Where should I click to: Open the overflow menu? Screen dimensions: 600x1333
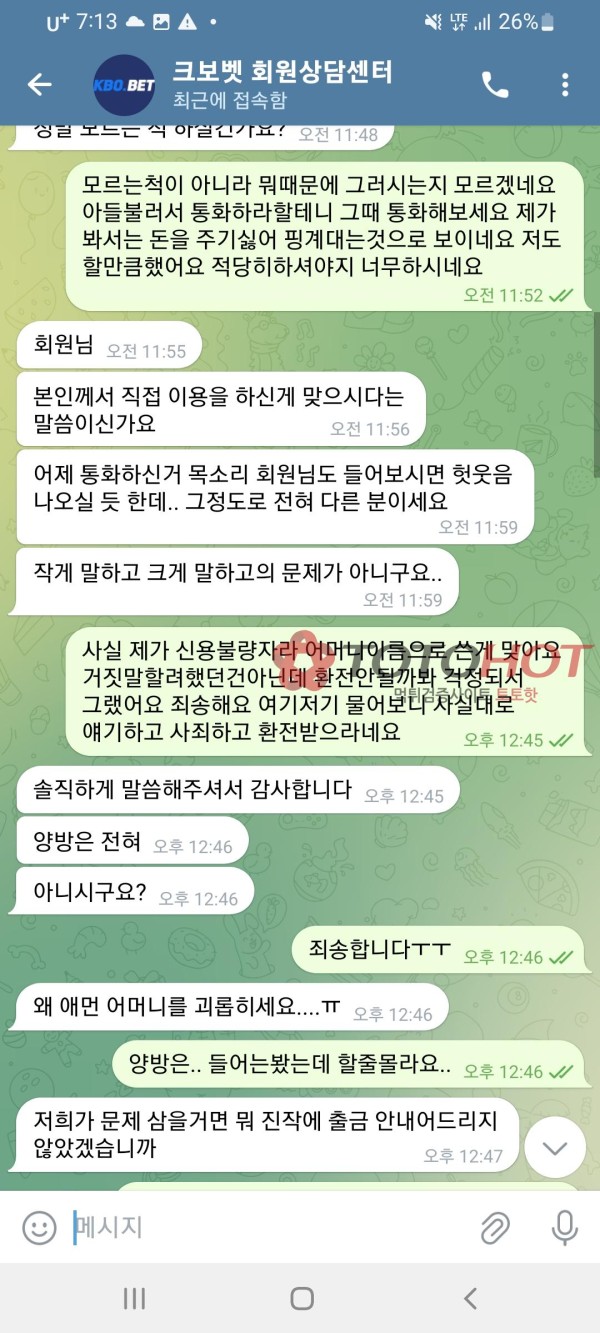(565, 85)
